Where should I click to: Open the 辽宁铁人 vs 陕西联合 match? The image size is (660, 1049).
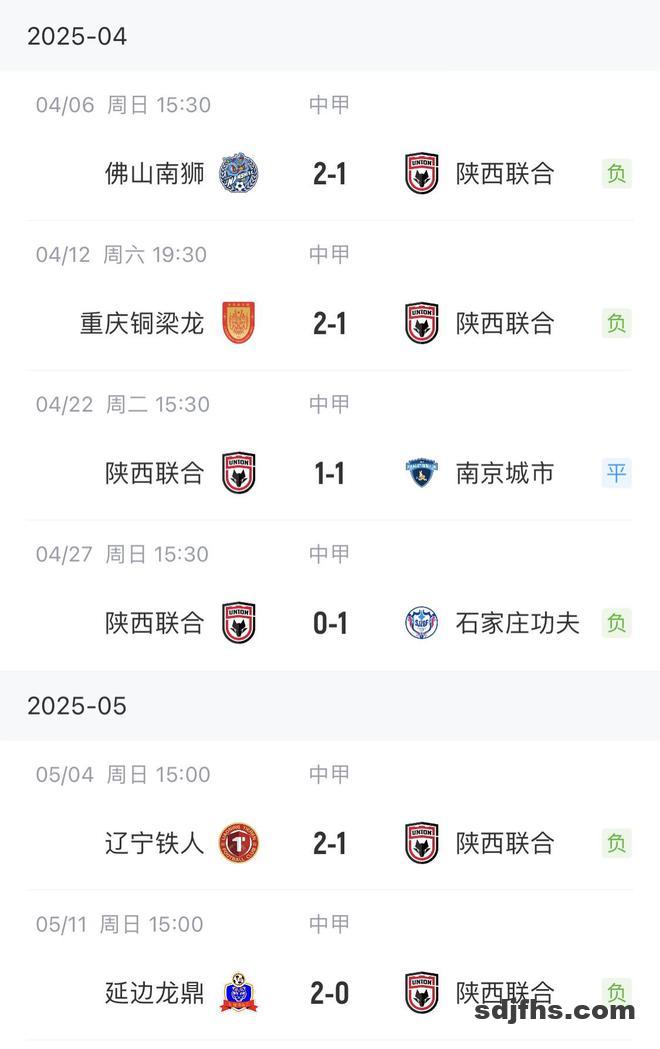click(329, 843)
